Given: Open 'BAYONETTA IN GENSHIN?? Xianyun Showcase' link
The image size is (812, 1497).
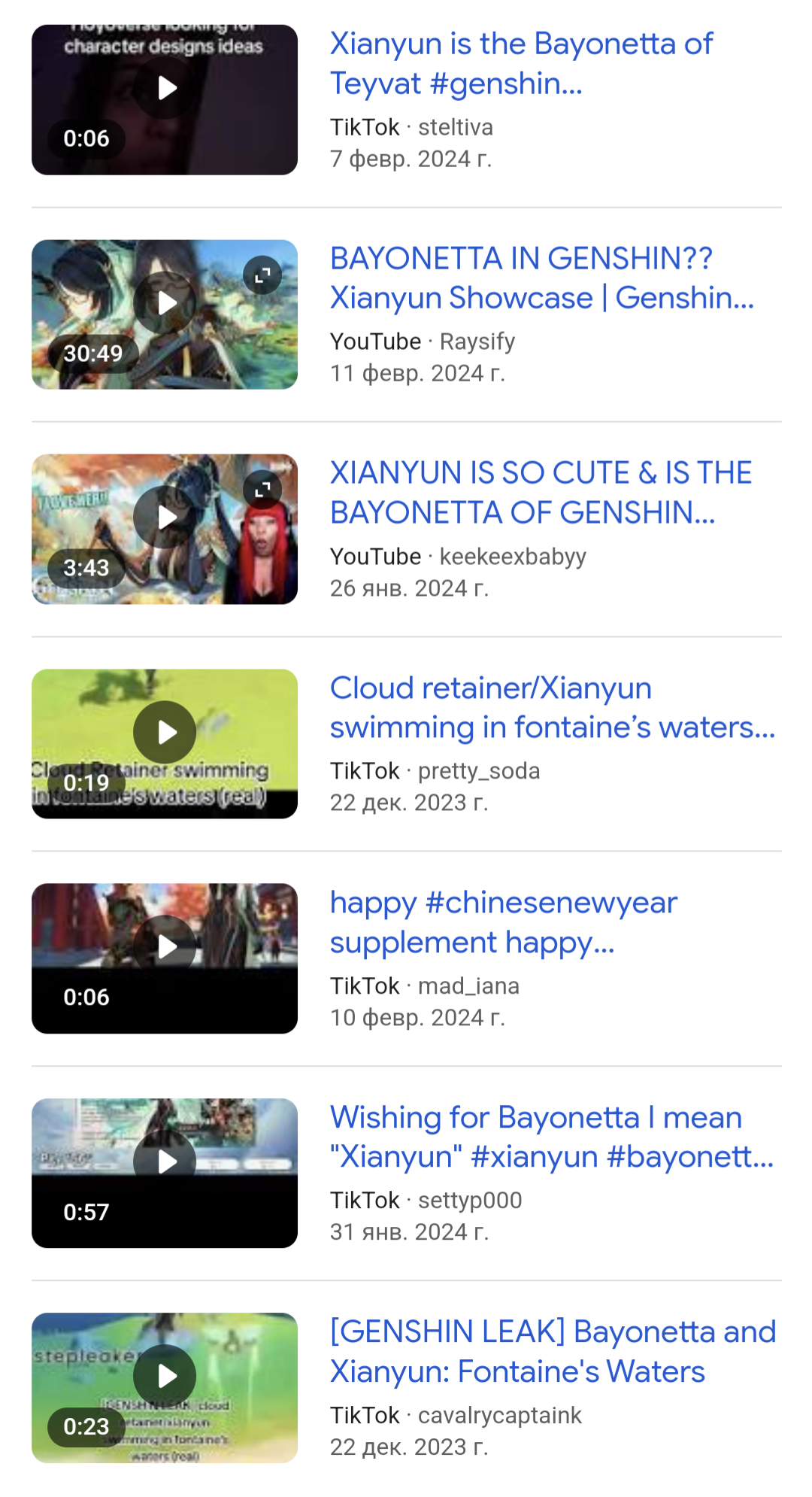Looking at the screenshot, I should [542, 278].
